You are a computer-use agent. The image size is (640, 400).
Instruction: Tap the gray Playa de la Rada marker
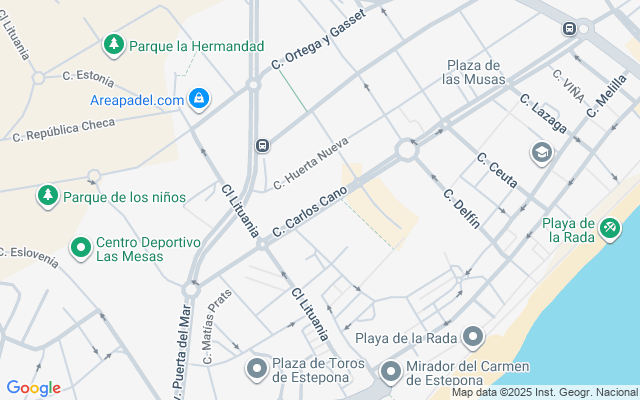(473, 336)
